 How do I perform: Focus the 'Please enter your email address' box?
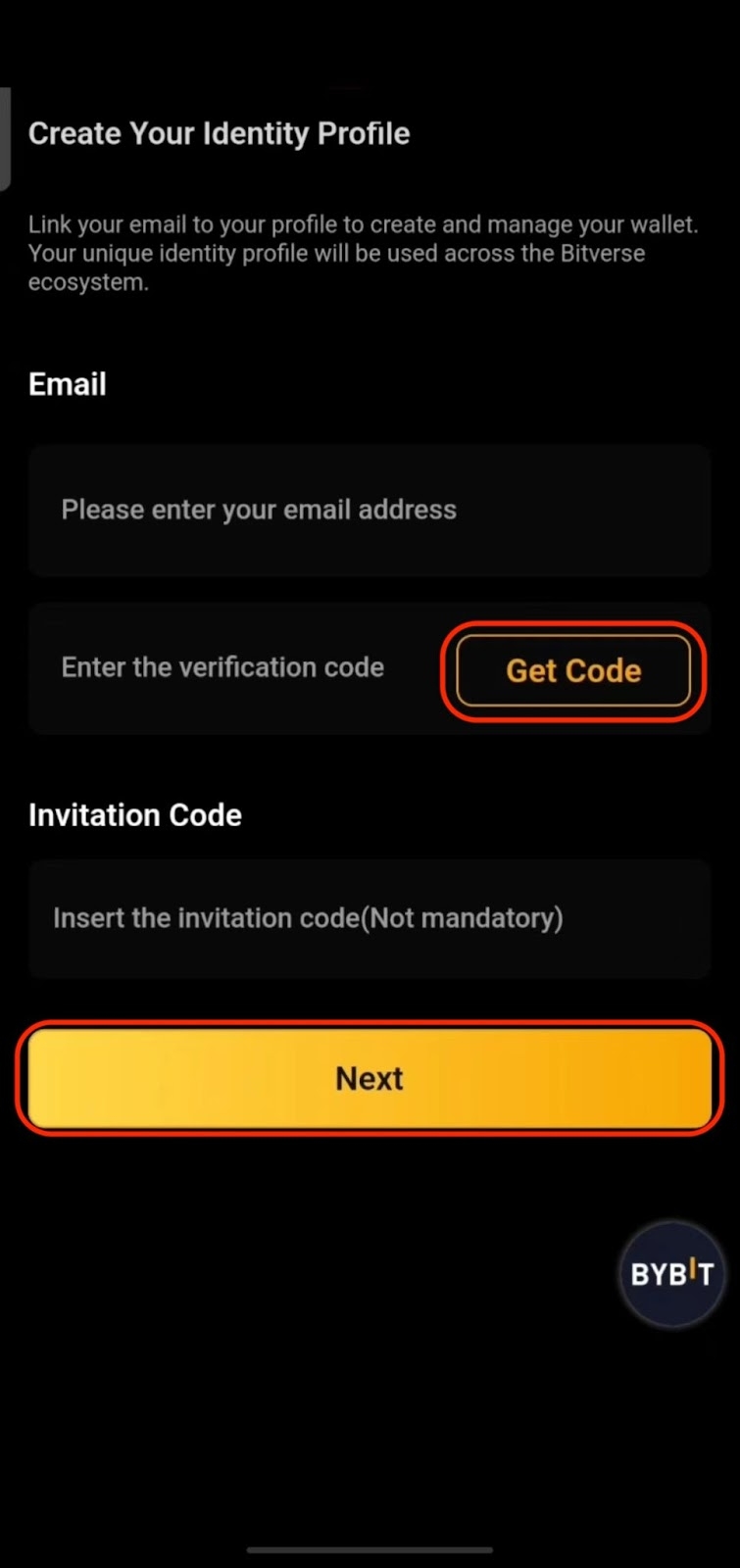(370, 510)
